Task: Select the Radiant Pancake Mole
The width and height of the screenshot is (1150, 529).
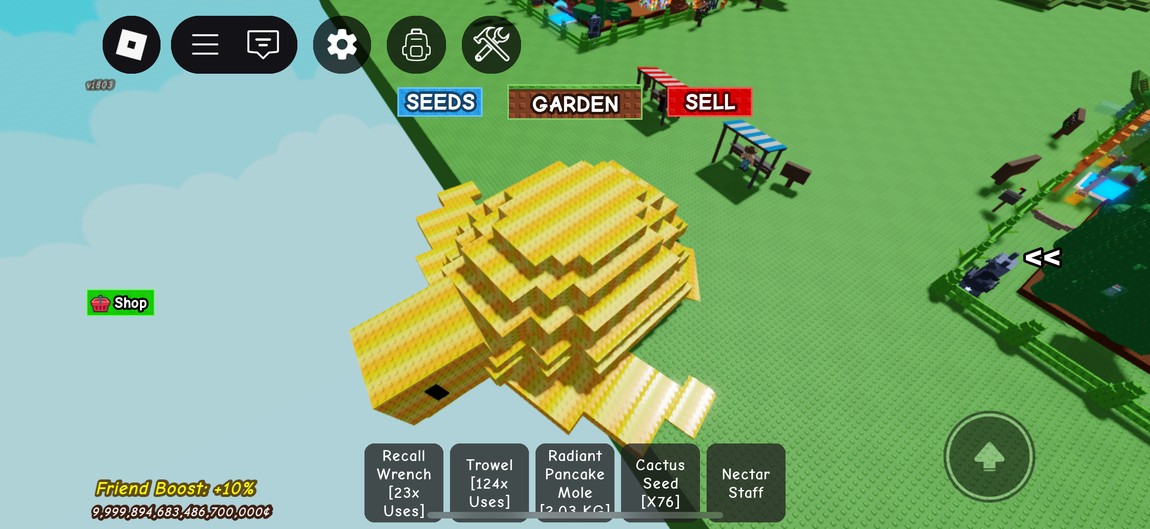Action: 575,482
